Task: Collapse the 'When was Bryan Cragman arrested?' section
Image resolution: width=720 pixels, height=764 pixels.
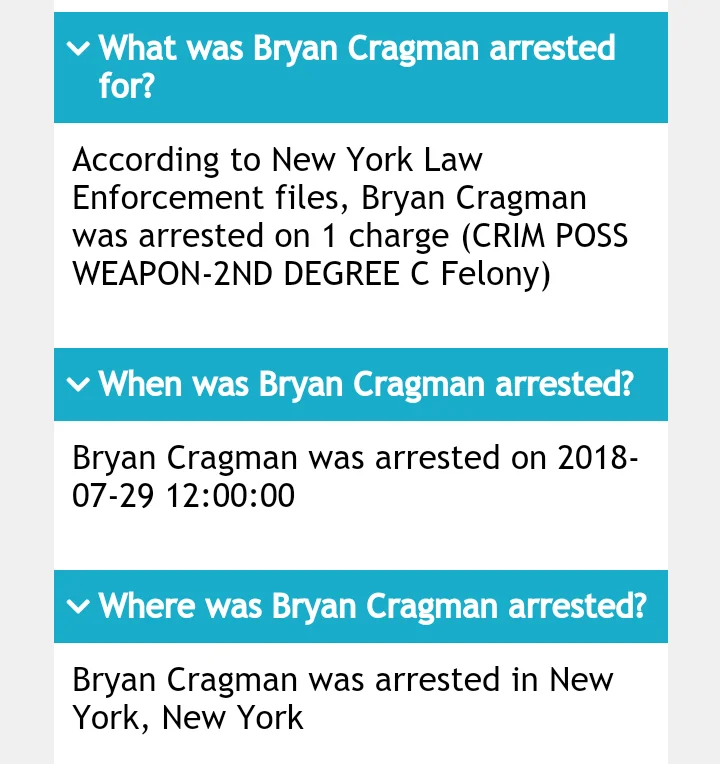Action: coord(360,385)
